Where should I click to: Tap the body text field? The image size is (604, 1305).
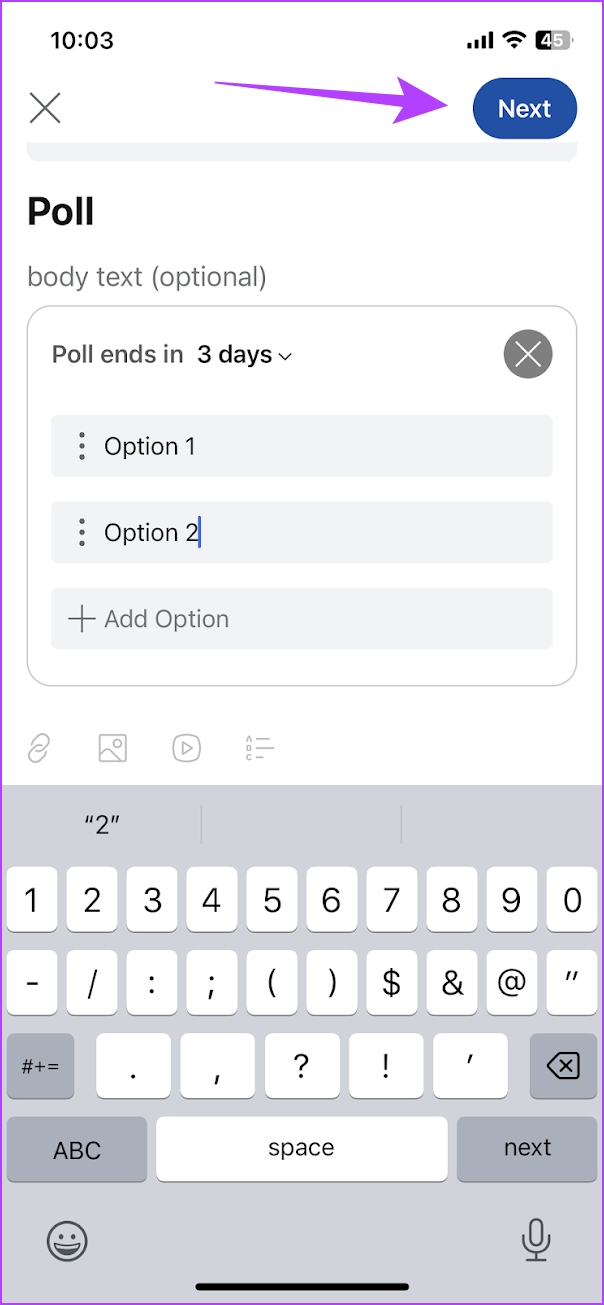[x=148, y=277]
